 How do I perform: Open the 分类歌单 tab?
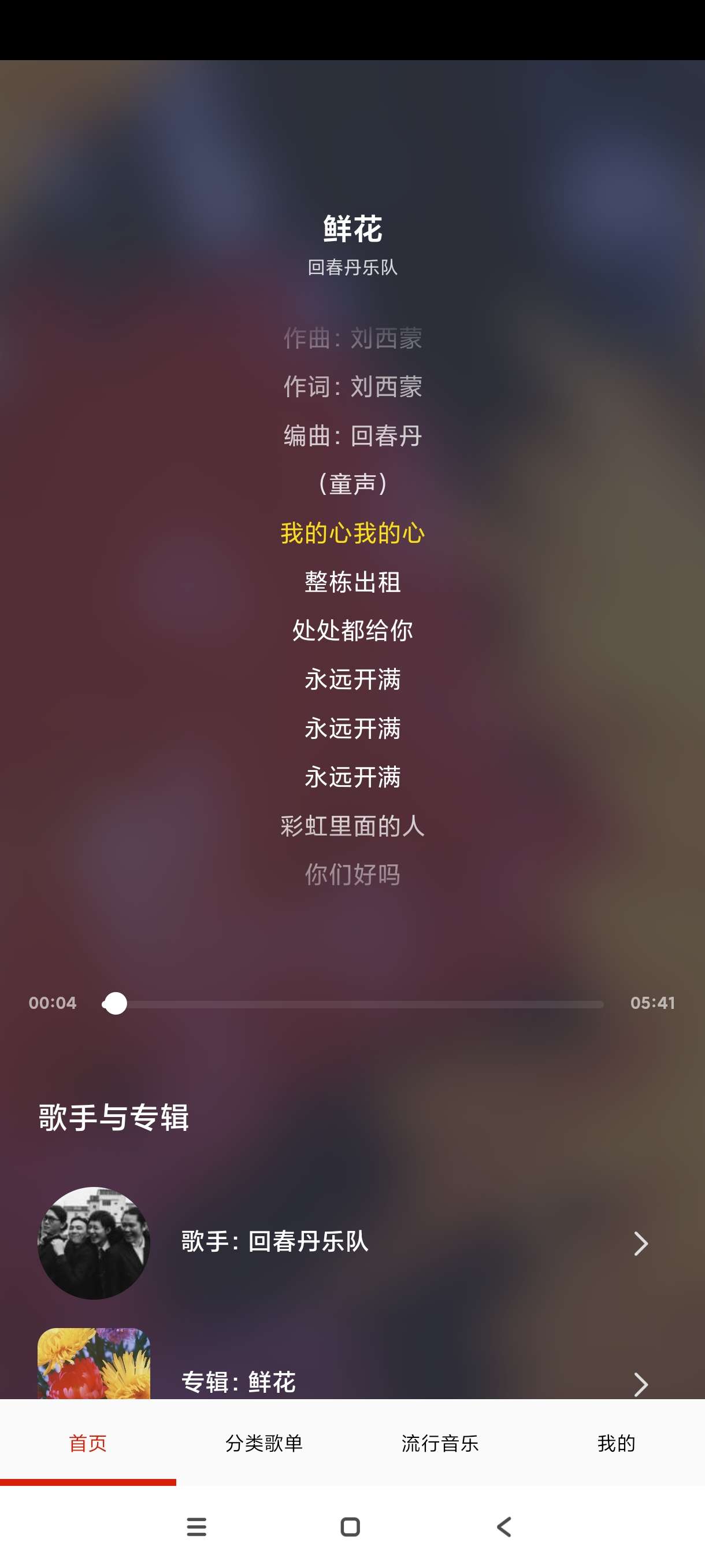coord(264,1443)
